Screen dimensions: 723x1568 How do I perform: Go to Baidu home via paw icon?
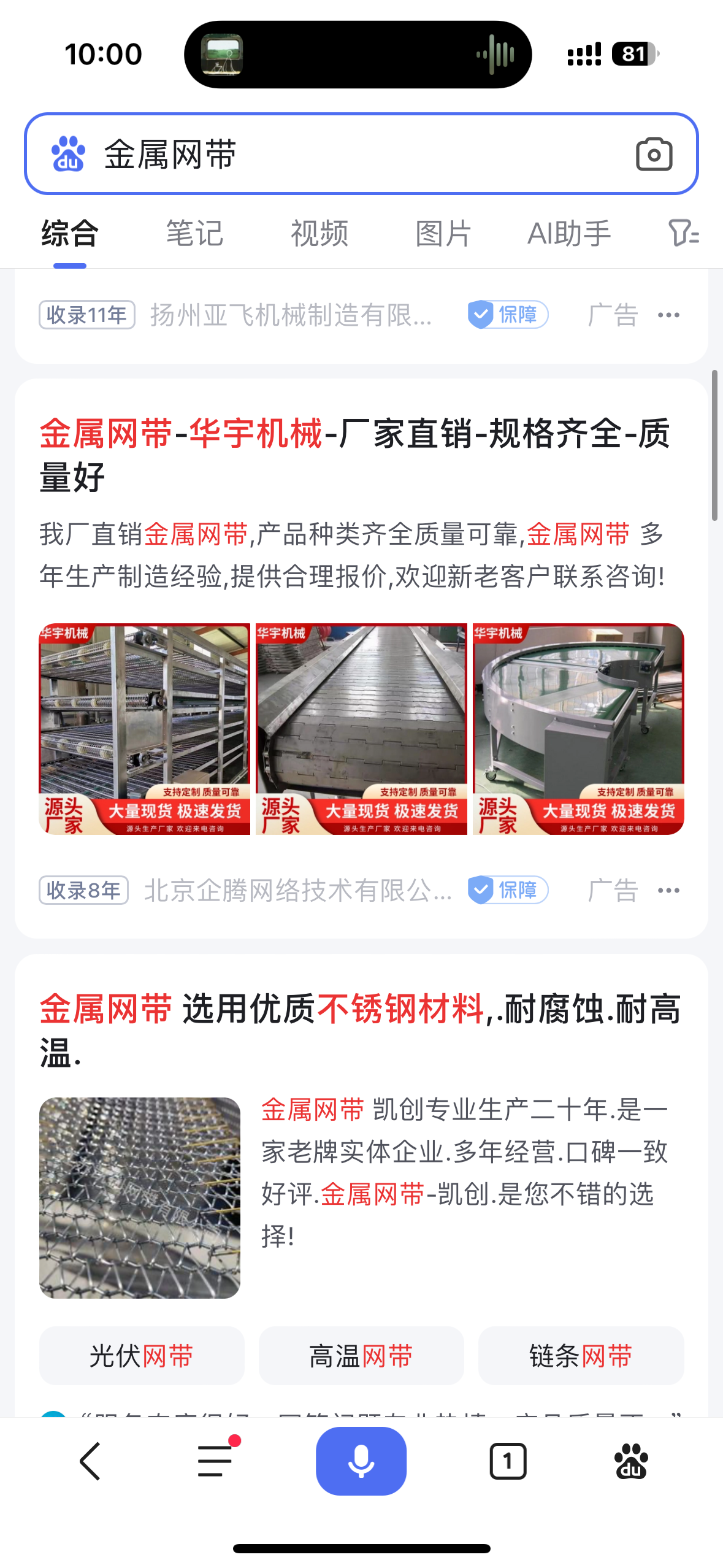[631, 1461]
